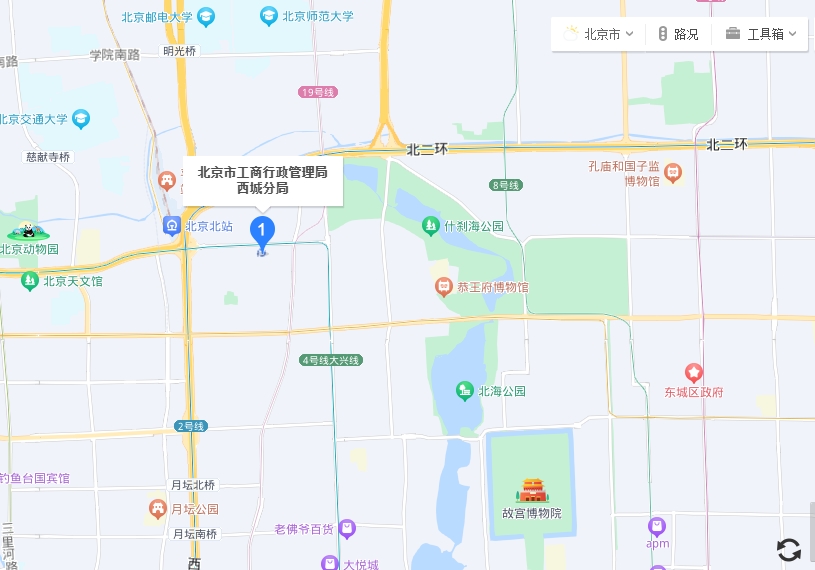Select the 北京师范大学 map marker
The height and width of the screenshot is (570, 815).
pos(268,16)
